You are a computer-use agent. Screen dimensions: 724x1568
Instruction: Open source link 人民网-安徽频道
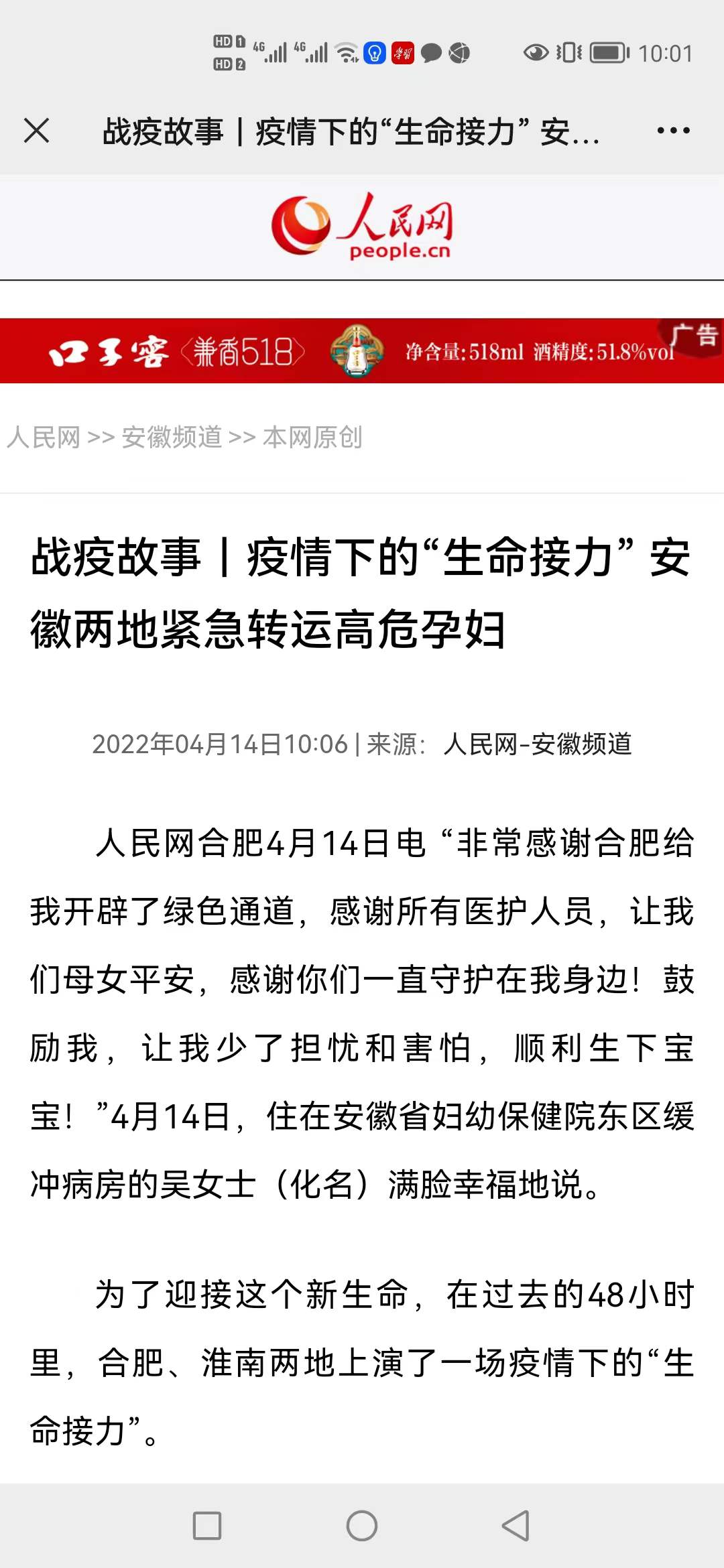(x=538, y=744)
